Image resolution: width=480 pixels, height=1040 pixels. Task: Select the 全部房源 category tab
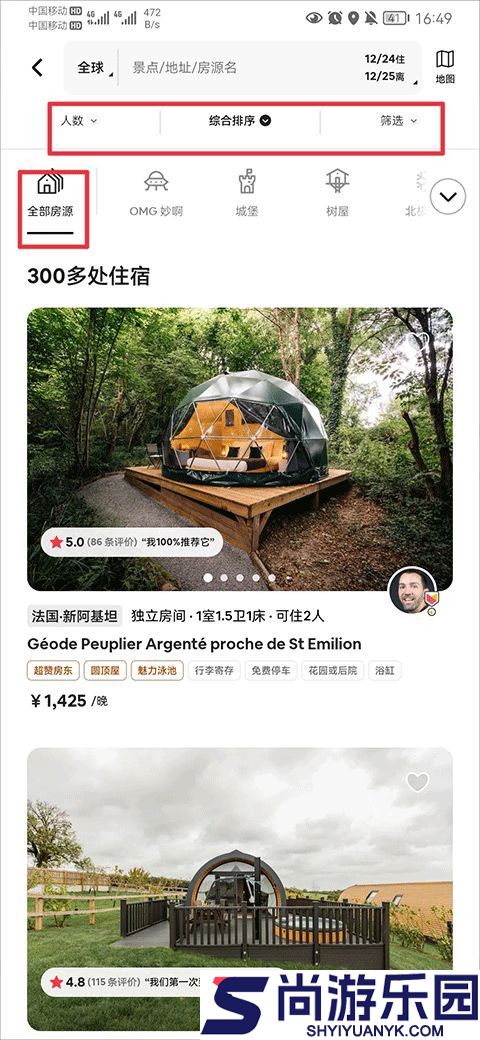point(50,196)
